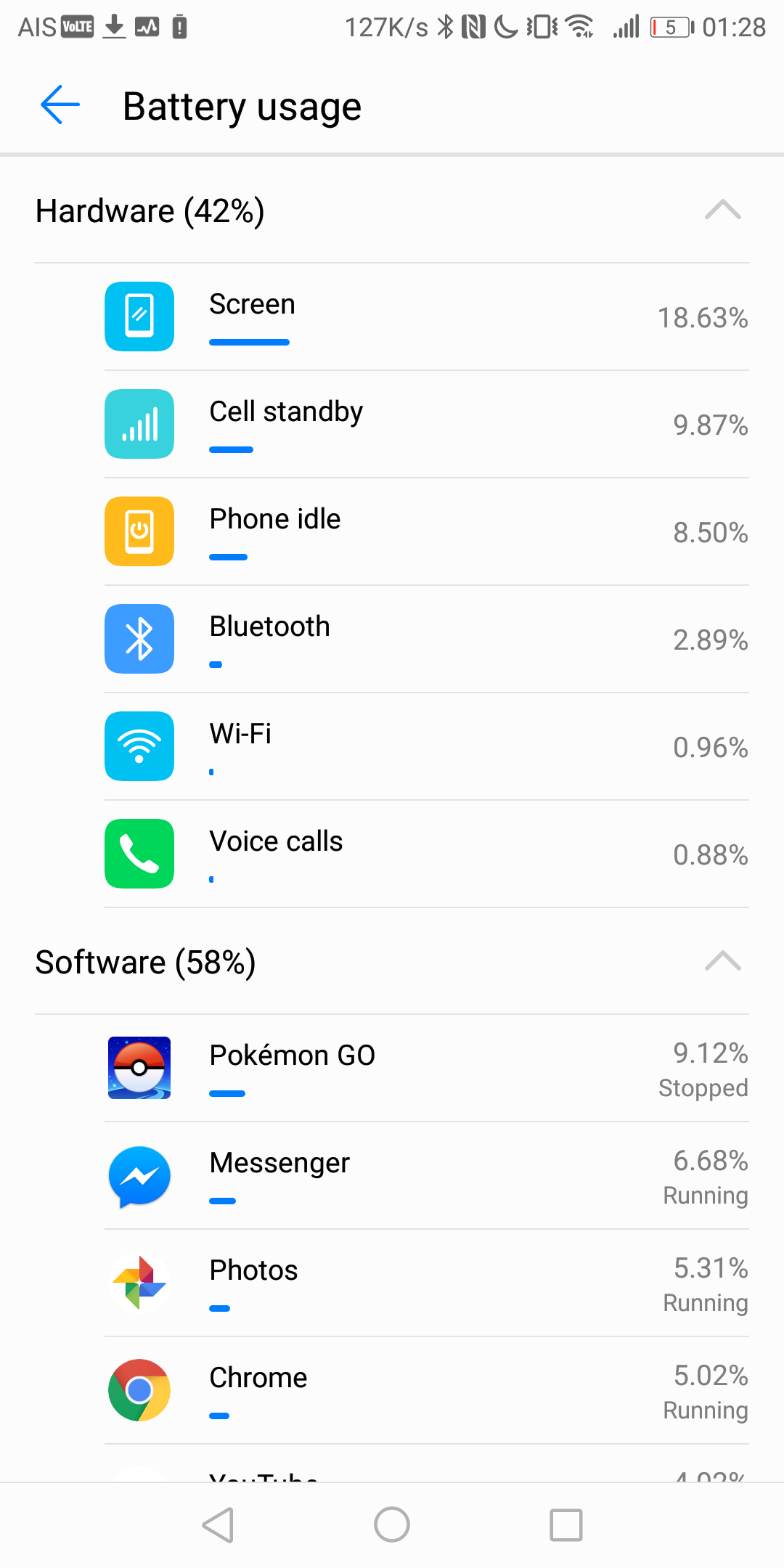784x1568 pixels.
Task: View Wi-Fi battery usage
Action: click(x=427, y=747)
